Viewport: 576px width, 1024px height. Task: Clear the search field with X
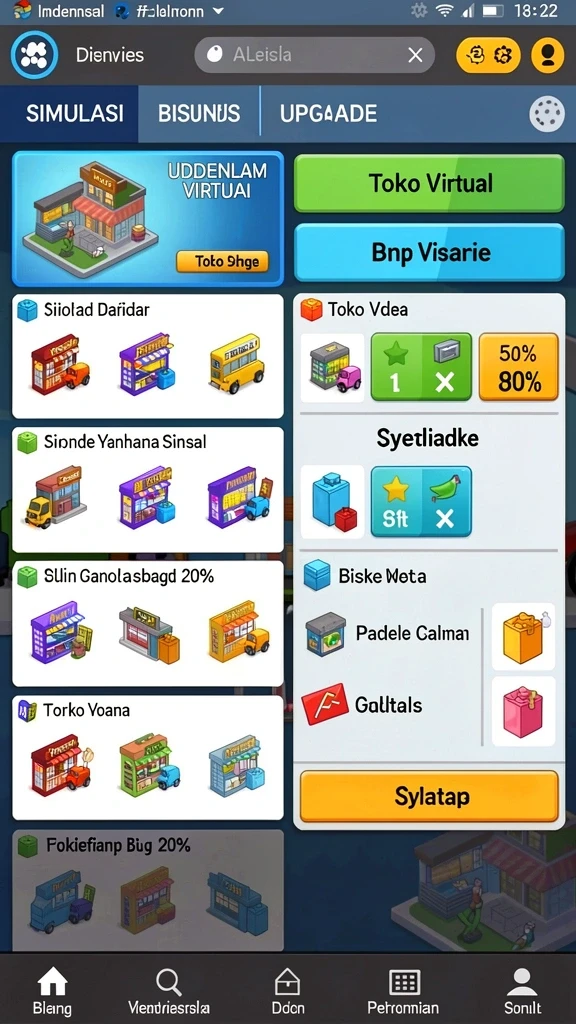click(415, 56)
